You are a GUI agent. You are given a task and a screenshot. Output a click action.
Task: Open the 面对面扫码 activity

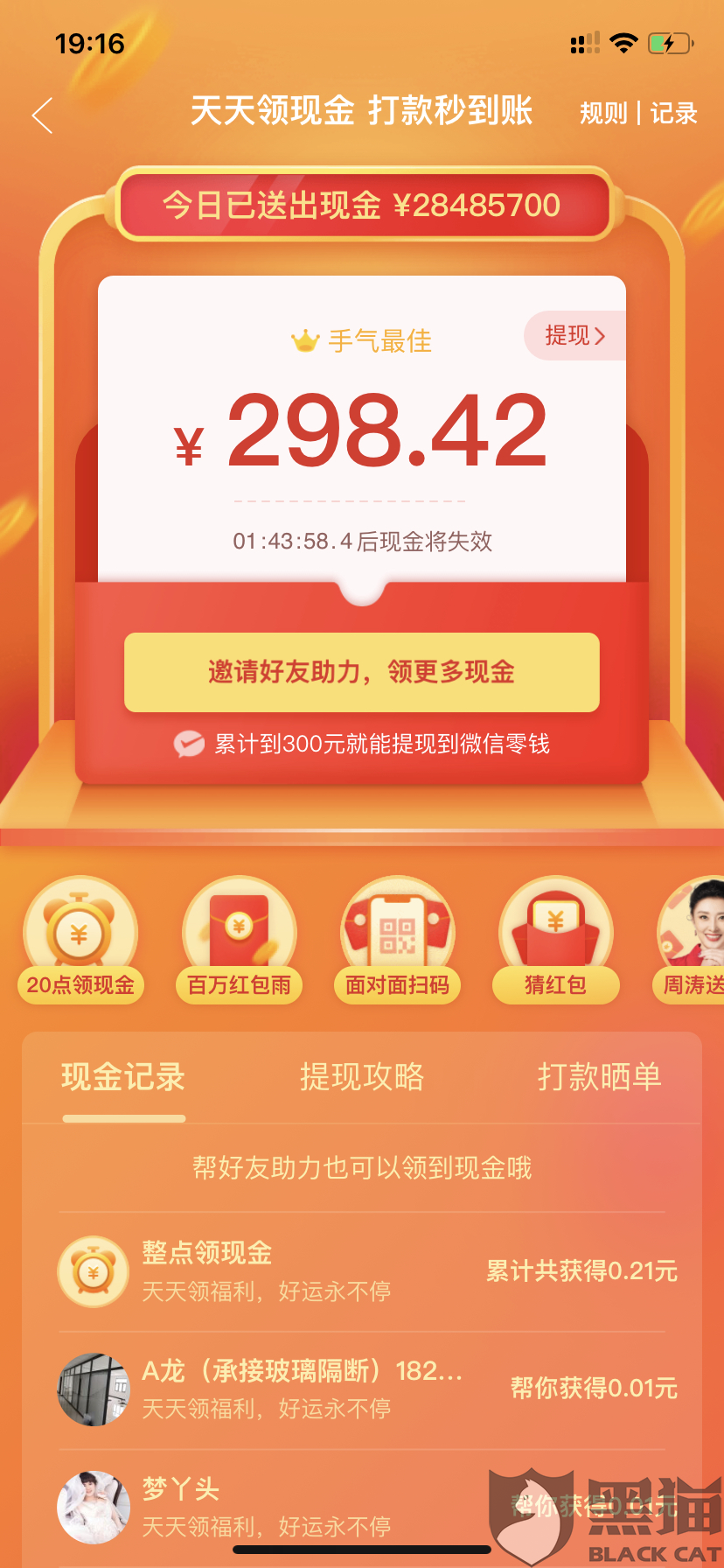(397, 940)
